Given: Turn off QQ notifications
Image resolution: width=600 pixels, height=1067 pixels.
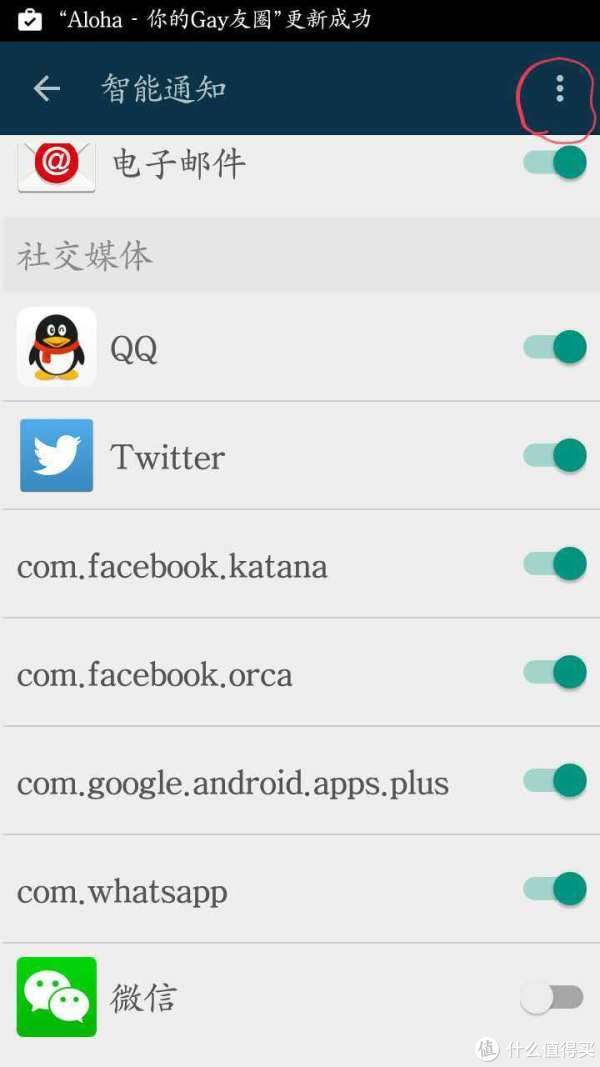Looking at the screenshot, I should tap(554, 347).
